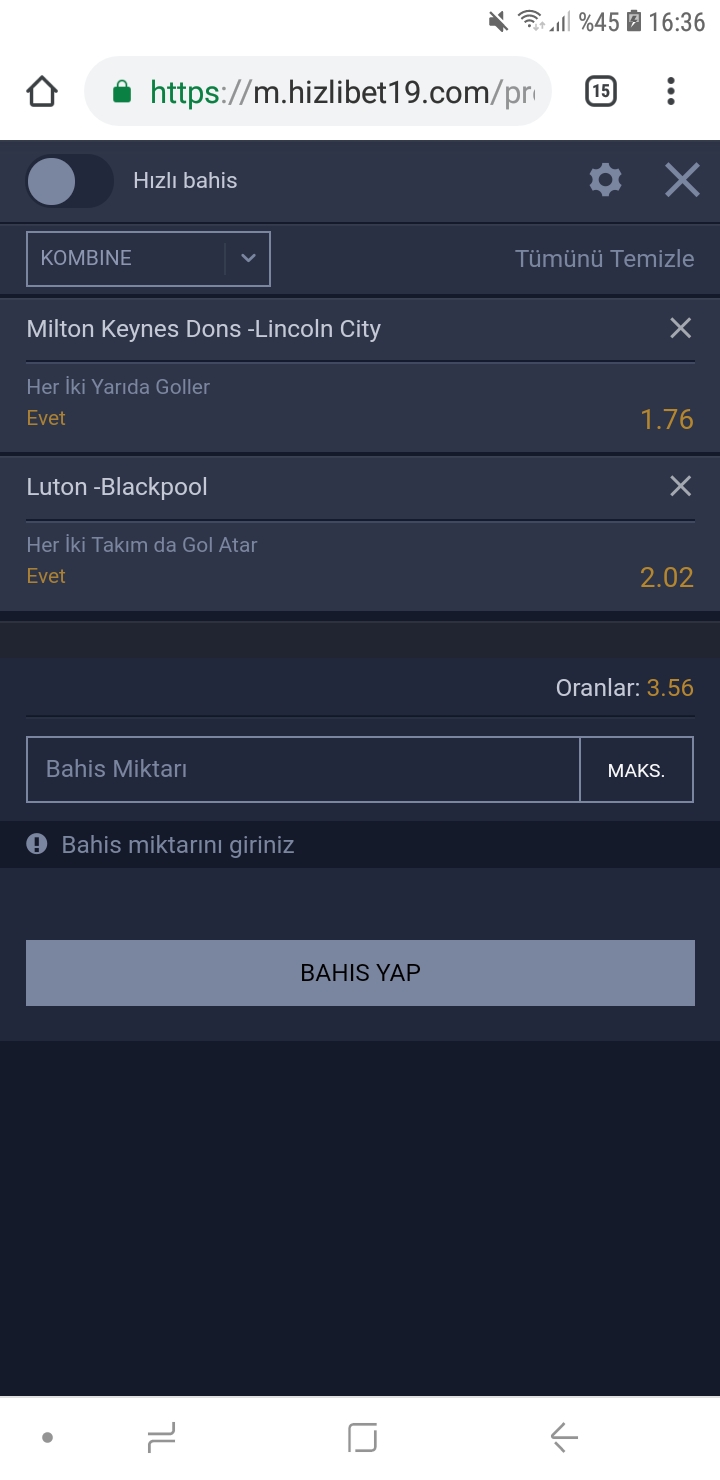The image size is (720, 1480).
Task: Remove the Milton Keynes Dons - Lincoln City bet
Action: [x=680, y=328]
